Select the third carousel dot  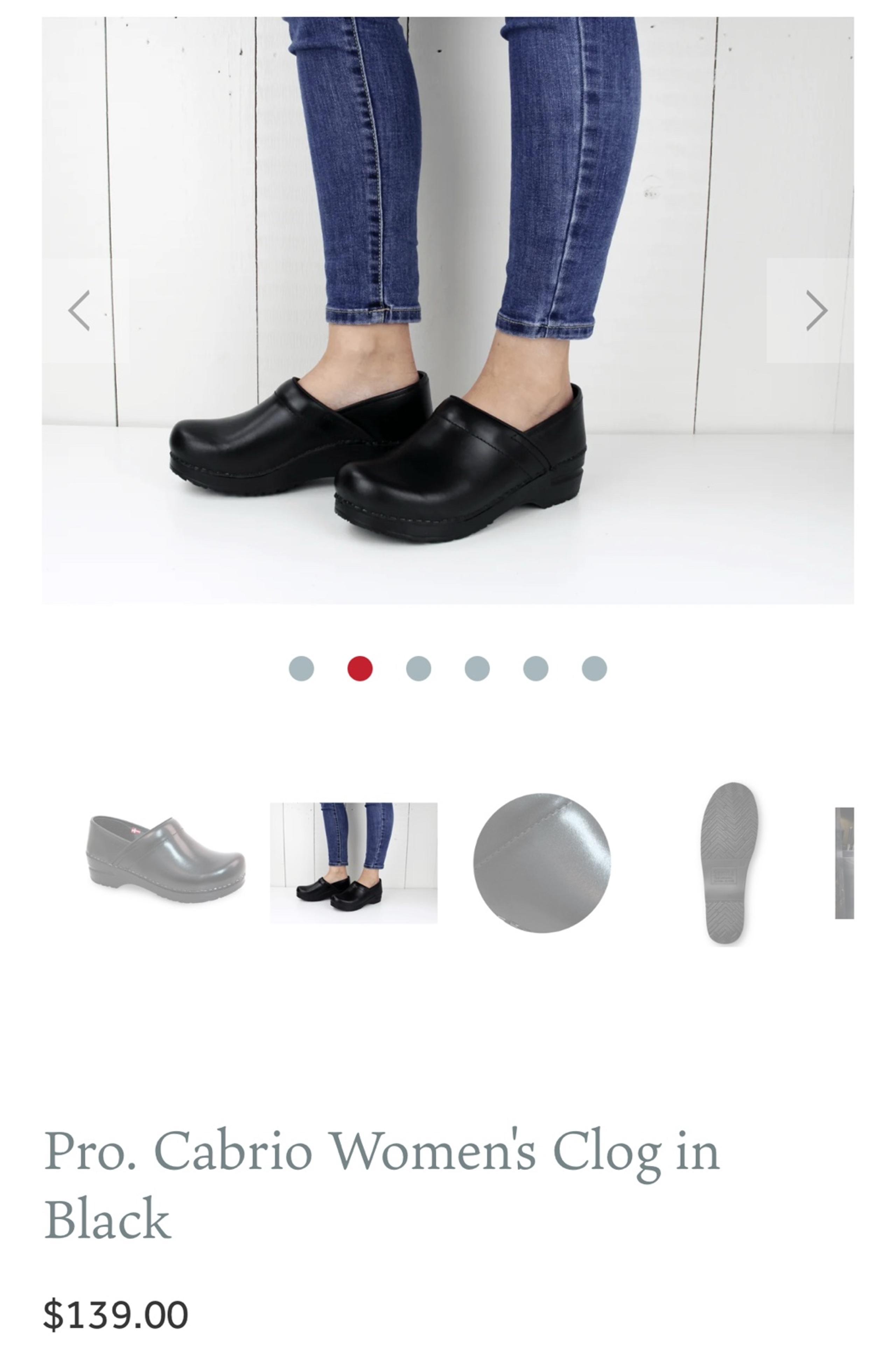coord(419,668)
